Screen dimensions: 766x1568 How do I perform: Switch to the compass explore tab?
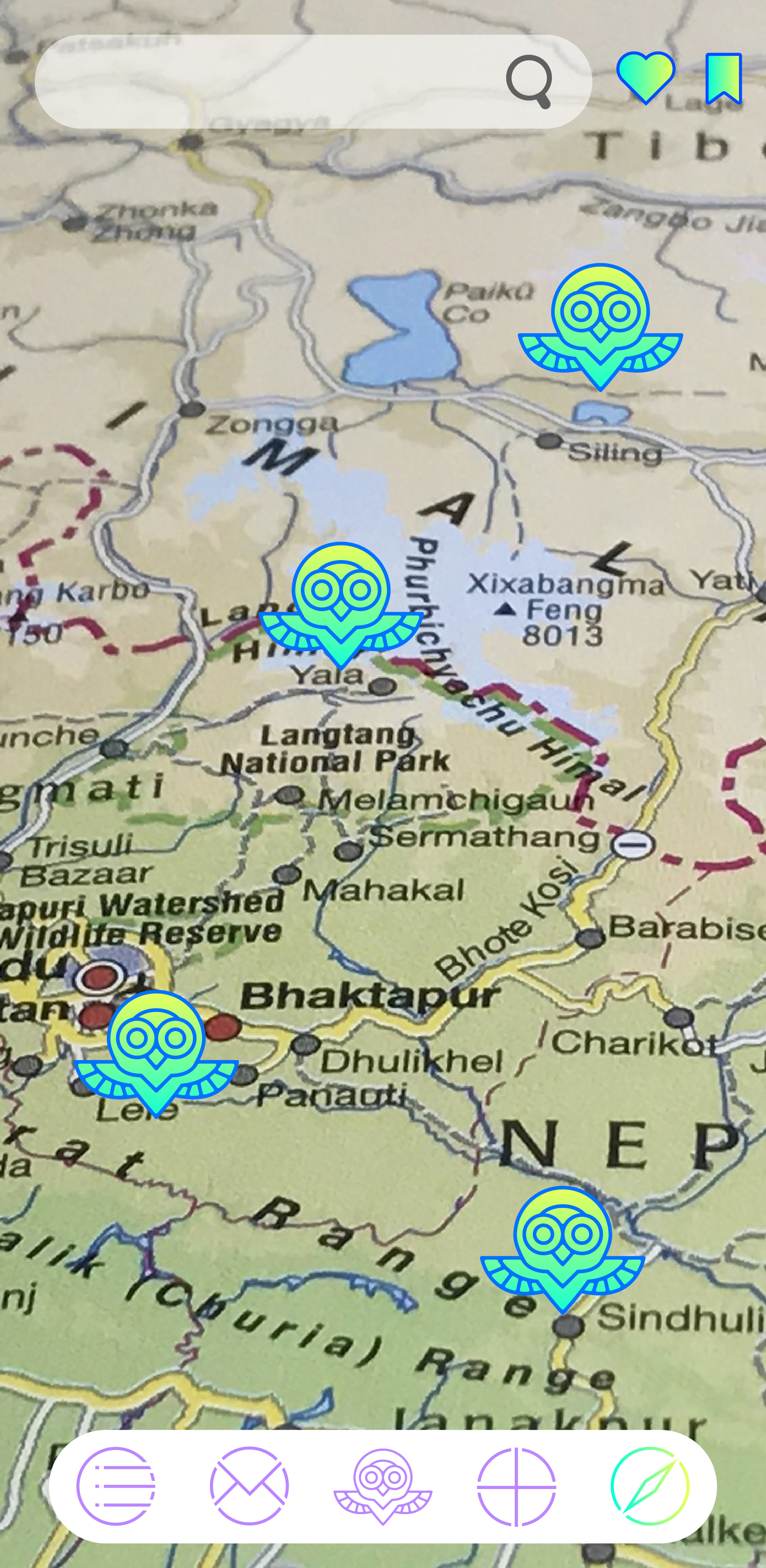(x=650, y=1486)
